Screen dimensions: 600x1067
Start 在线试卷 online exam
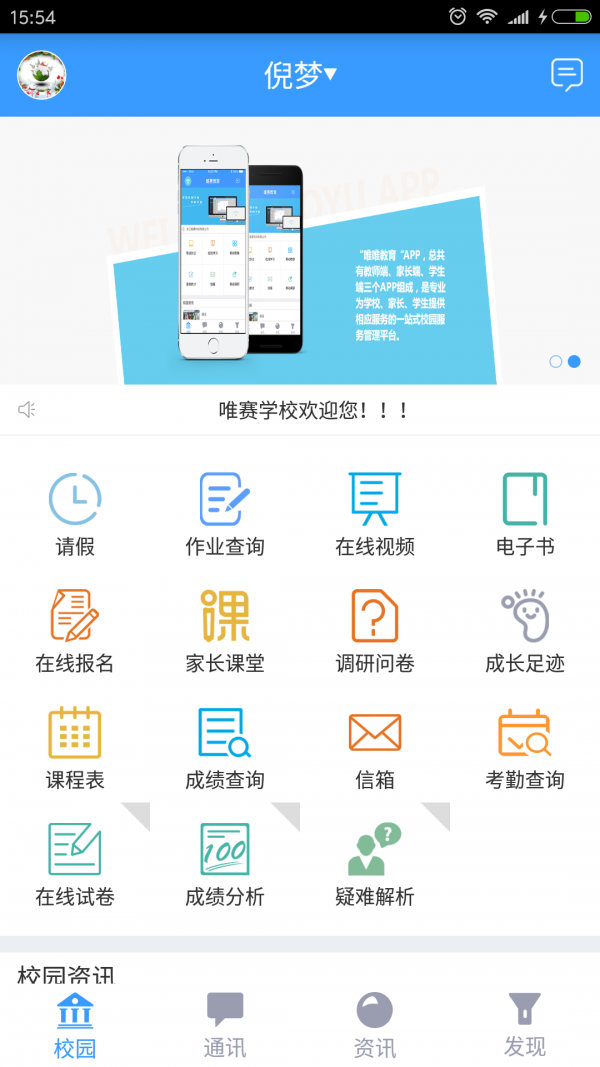point(75,863)
